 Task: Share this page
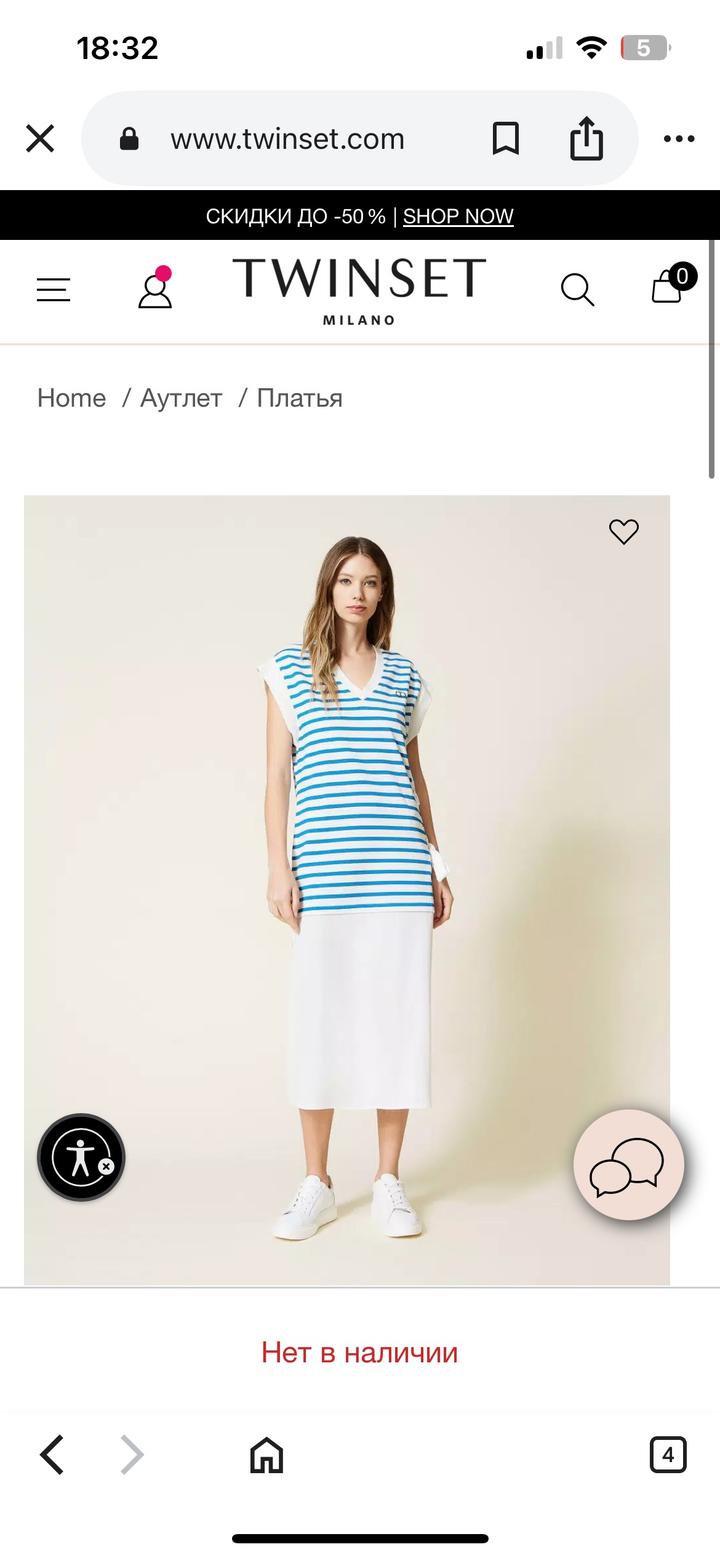coord(586,139)
